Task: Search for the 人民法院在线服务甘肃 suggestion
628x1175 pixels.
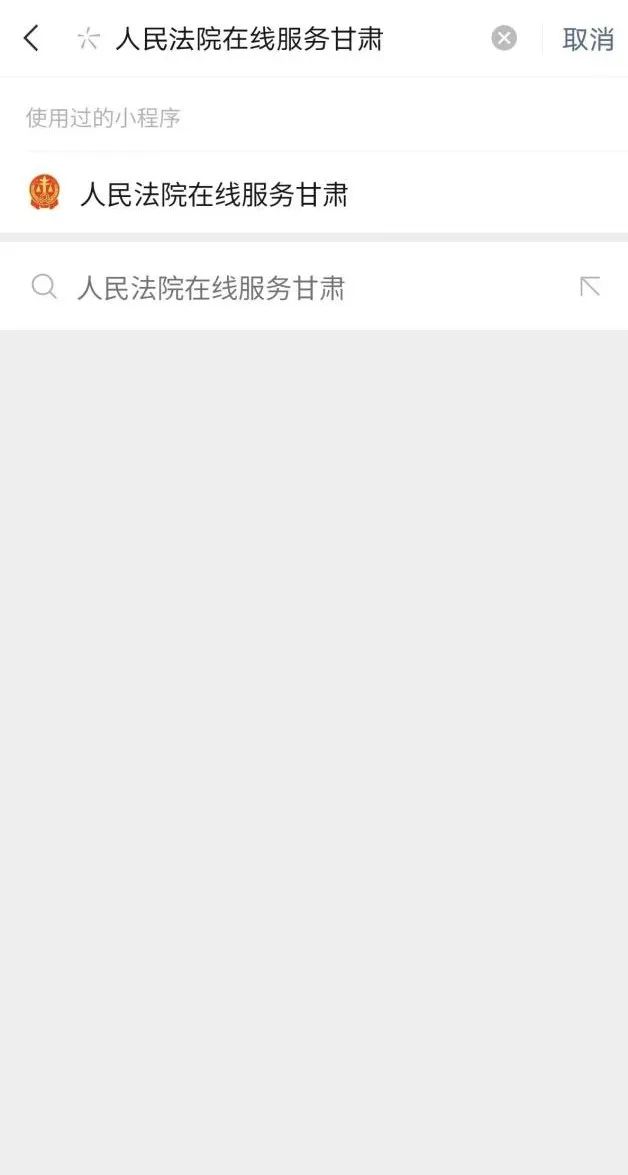Action: click(x=211, y=289)
